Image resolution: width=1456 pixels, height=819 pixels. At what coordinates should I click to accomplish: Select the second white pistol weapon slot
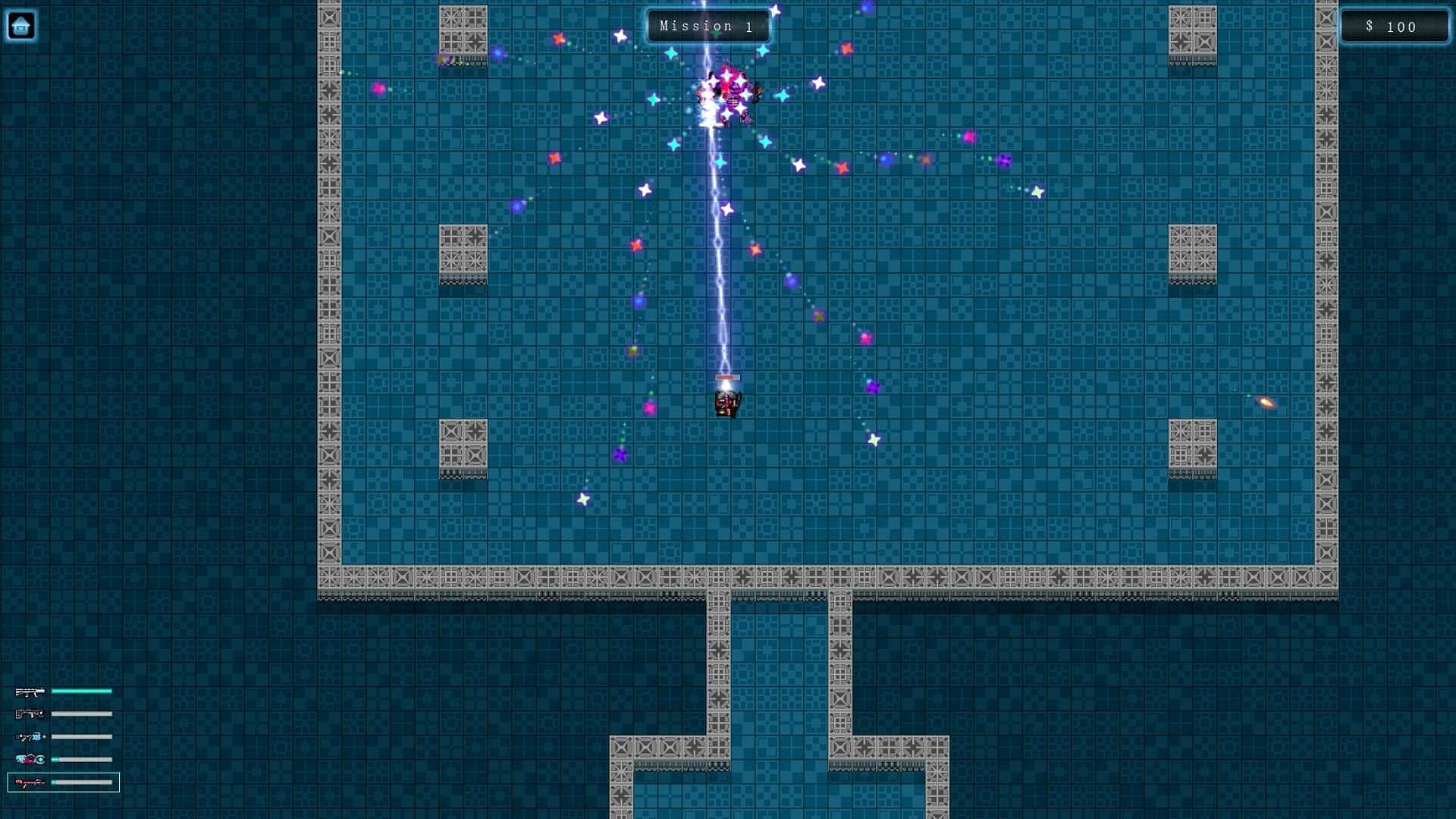(30, 714)
